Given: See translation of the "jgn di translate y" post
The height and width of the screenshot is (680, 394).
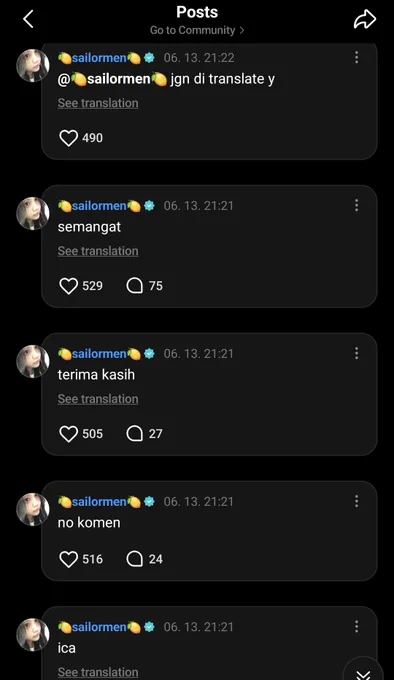Looking at the screenshot, I should click(98, 103).
